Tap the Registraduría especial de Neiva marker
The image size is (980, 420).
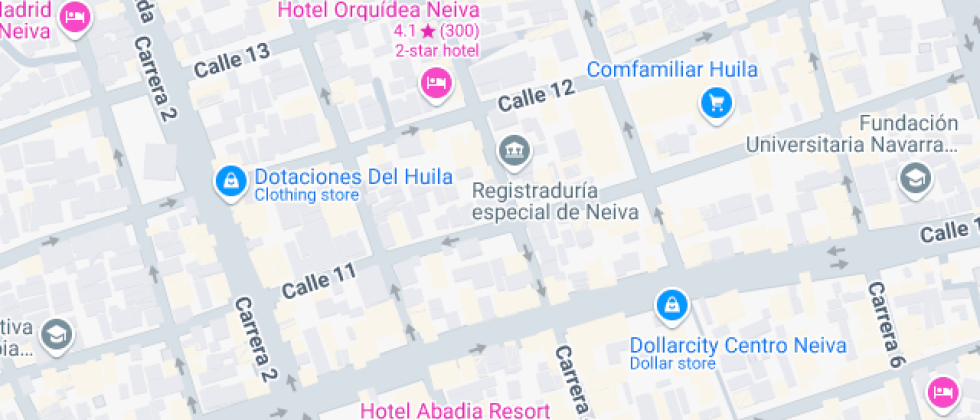coord(514,151)
